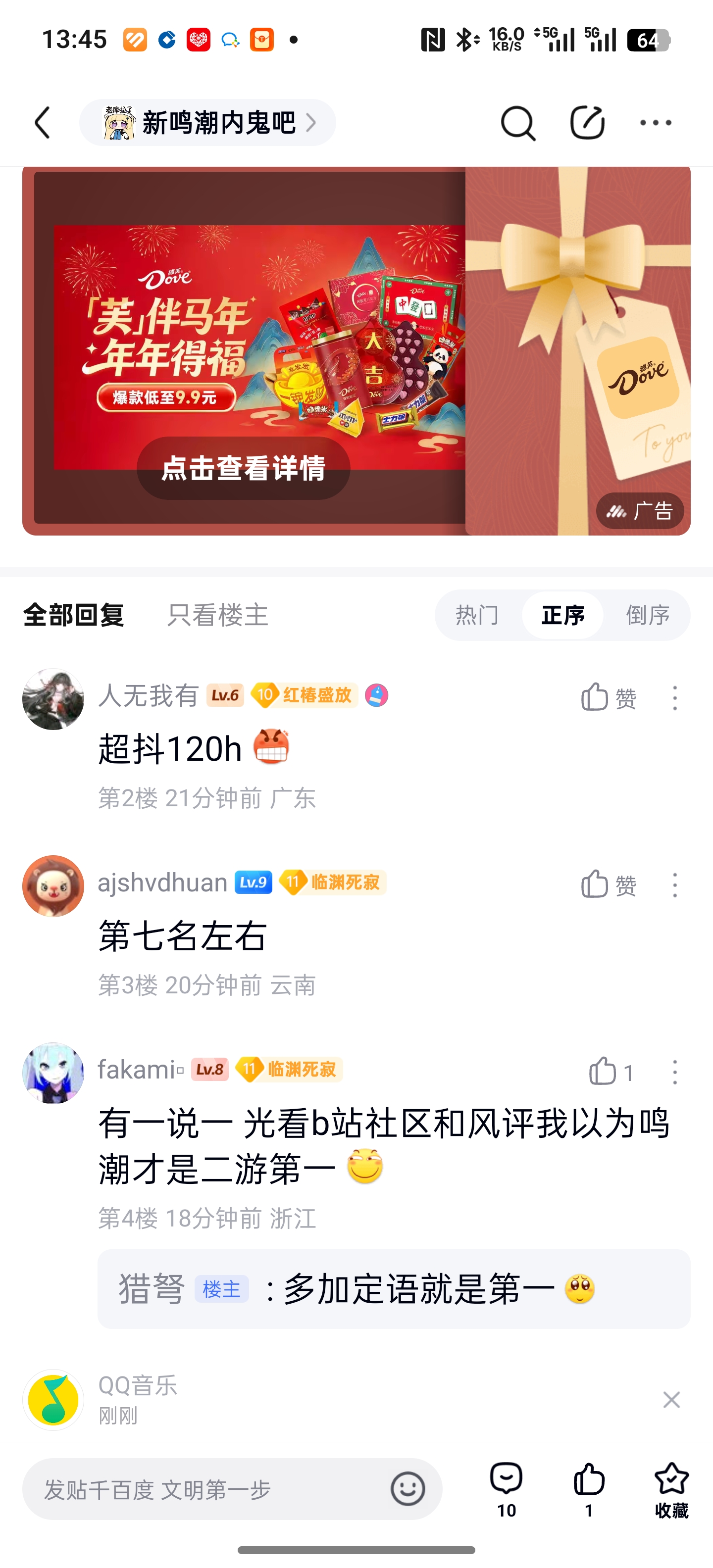
Task: Sort replies by 热门
Action: tap(477, 615)
